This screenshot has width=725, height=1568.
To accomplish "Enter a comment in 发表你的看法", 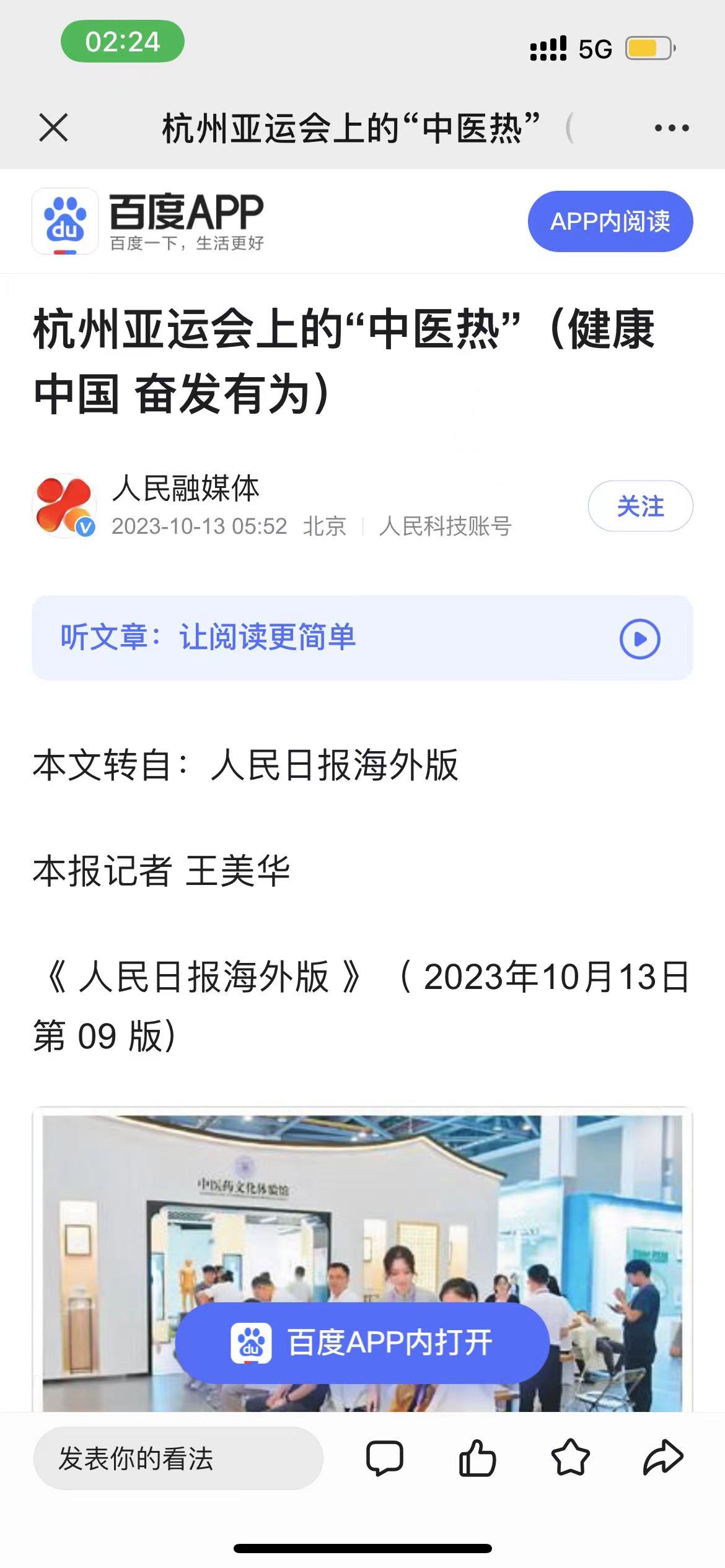I will [x=178, y=1458].
